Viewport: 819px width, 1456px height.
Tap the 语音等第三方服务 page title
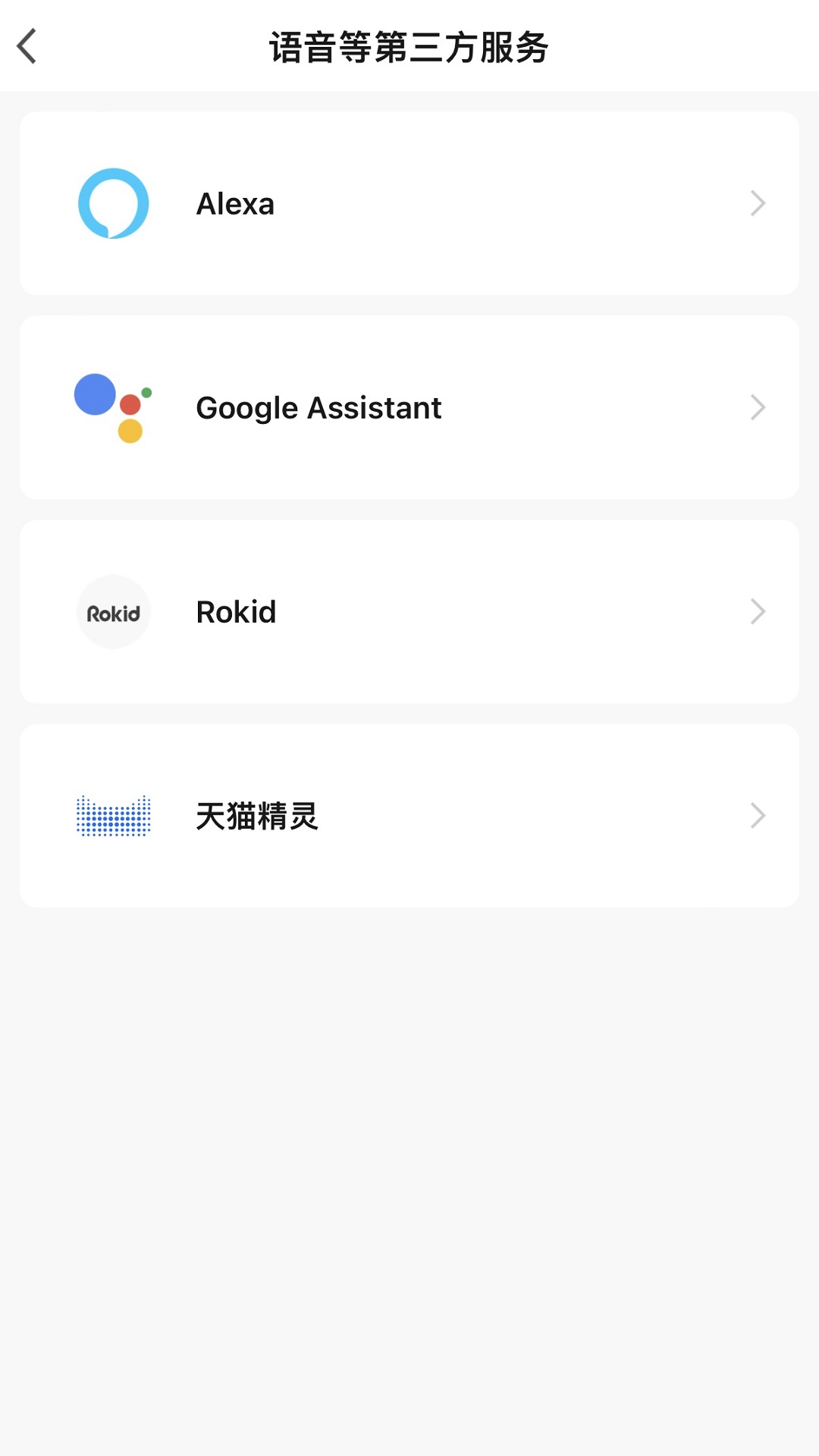click(409, 45)
